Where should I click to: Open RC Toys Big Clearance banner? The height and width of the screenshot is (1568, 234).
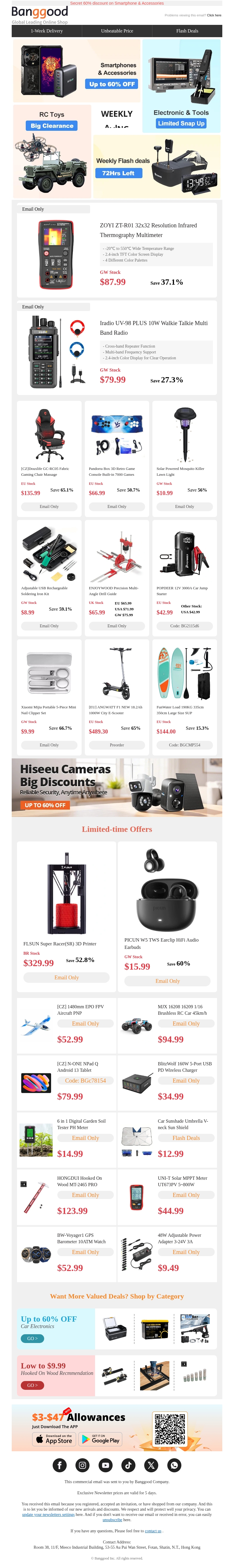coord(52,126)
